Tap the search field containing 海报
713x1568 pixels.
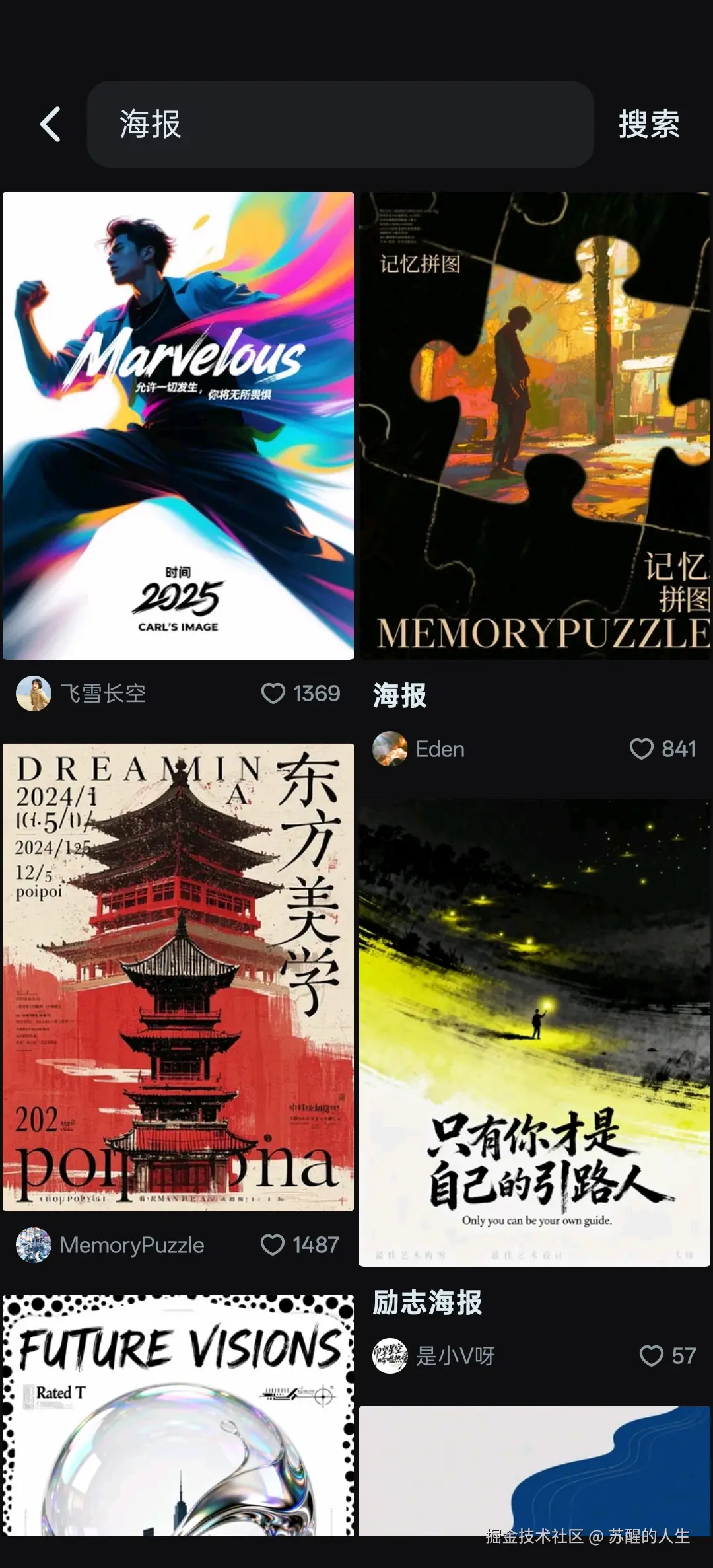340,124
